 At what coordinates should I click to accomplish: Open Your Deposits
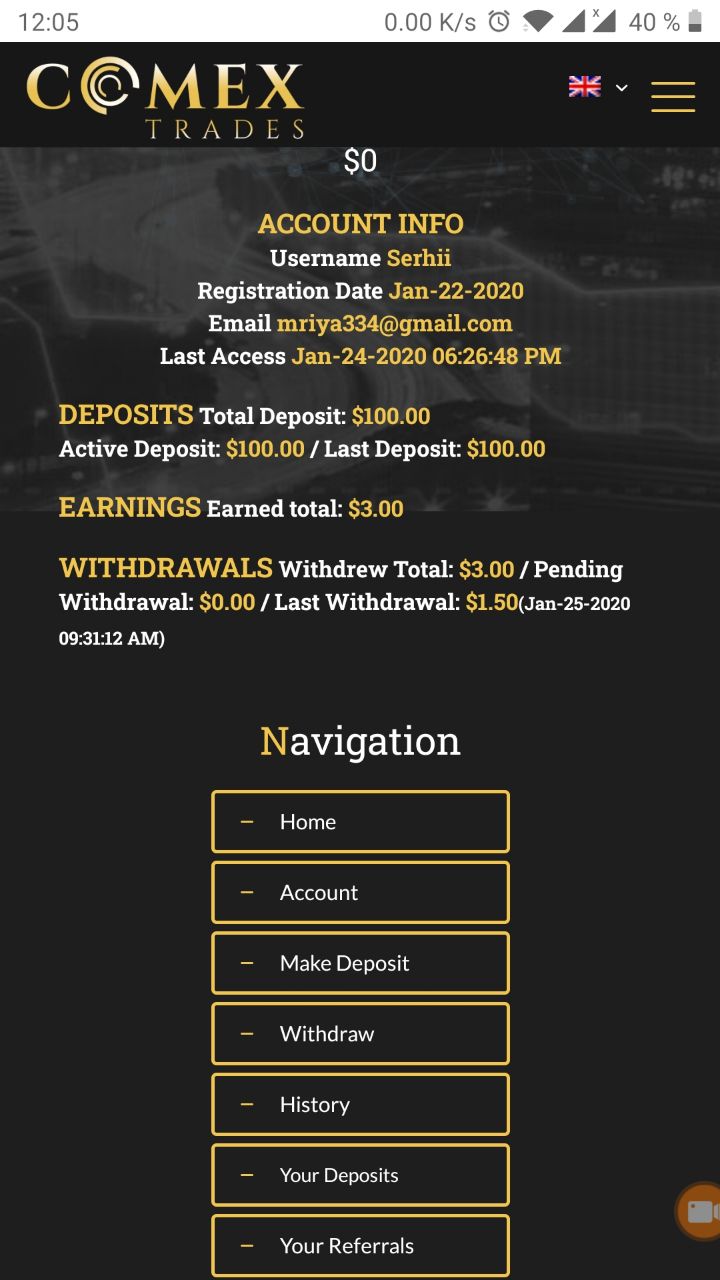360,1175
